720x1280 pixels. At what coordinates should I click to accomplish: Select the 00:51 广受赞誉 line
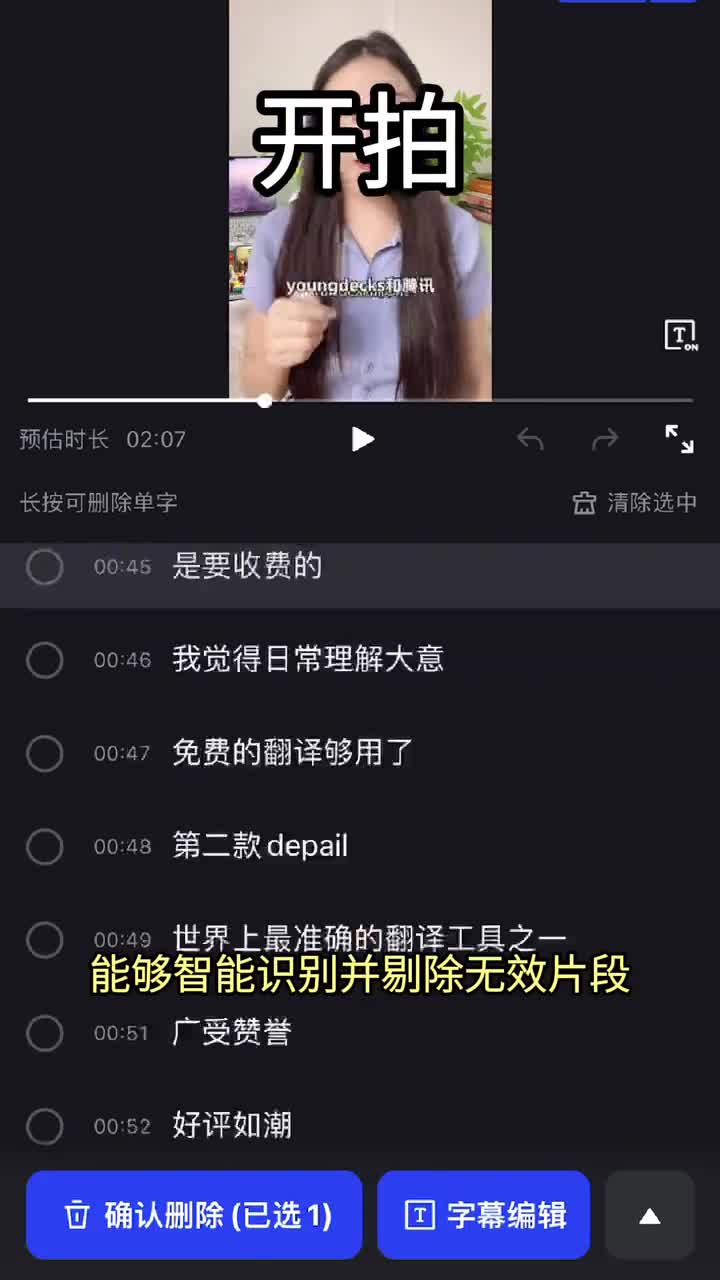(45, 1033)
